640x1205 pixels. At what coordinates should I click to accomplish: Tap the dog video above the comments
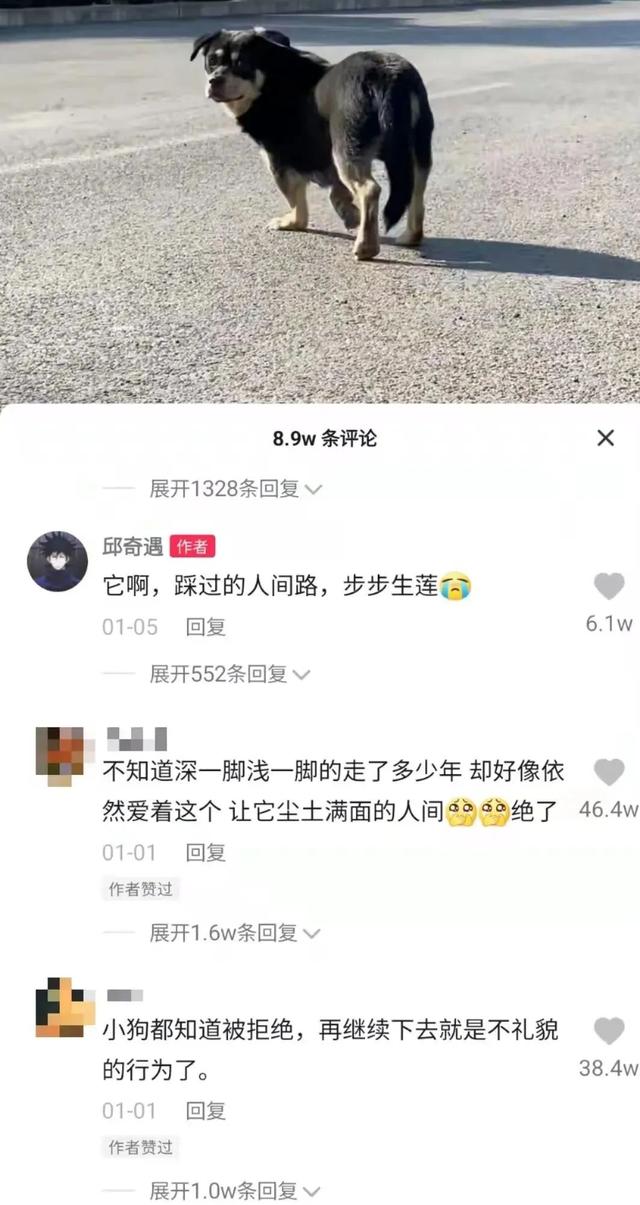click(x=320, y=200)
